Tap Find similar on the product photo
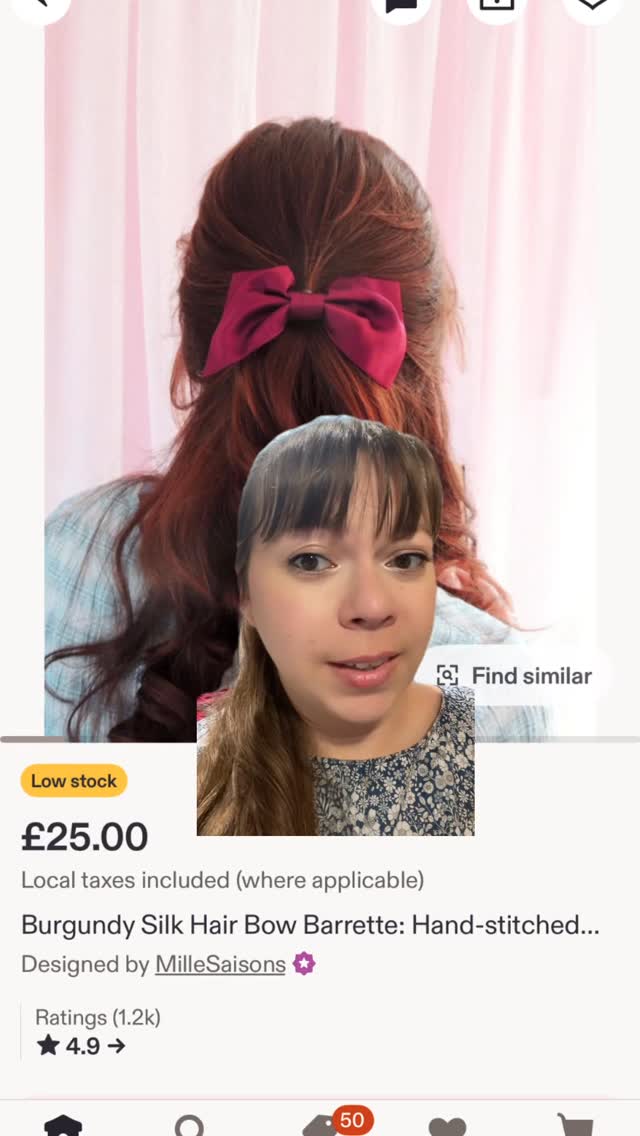Image resolution: width=640 pixels, height=1136 pixels. point(515,676)
